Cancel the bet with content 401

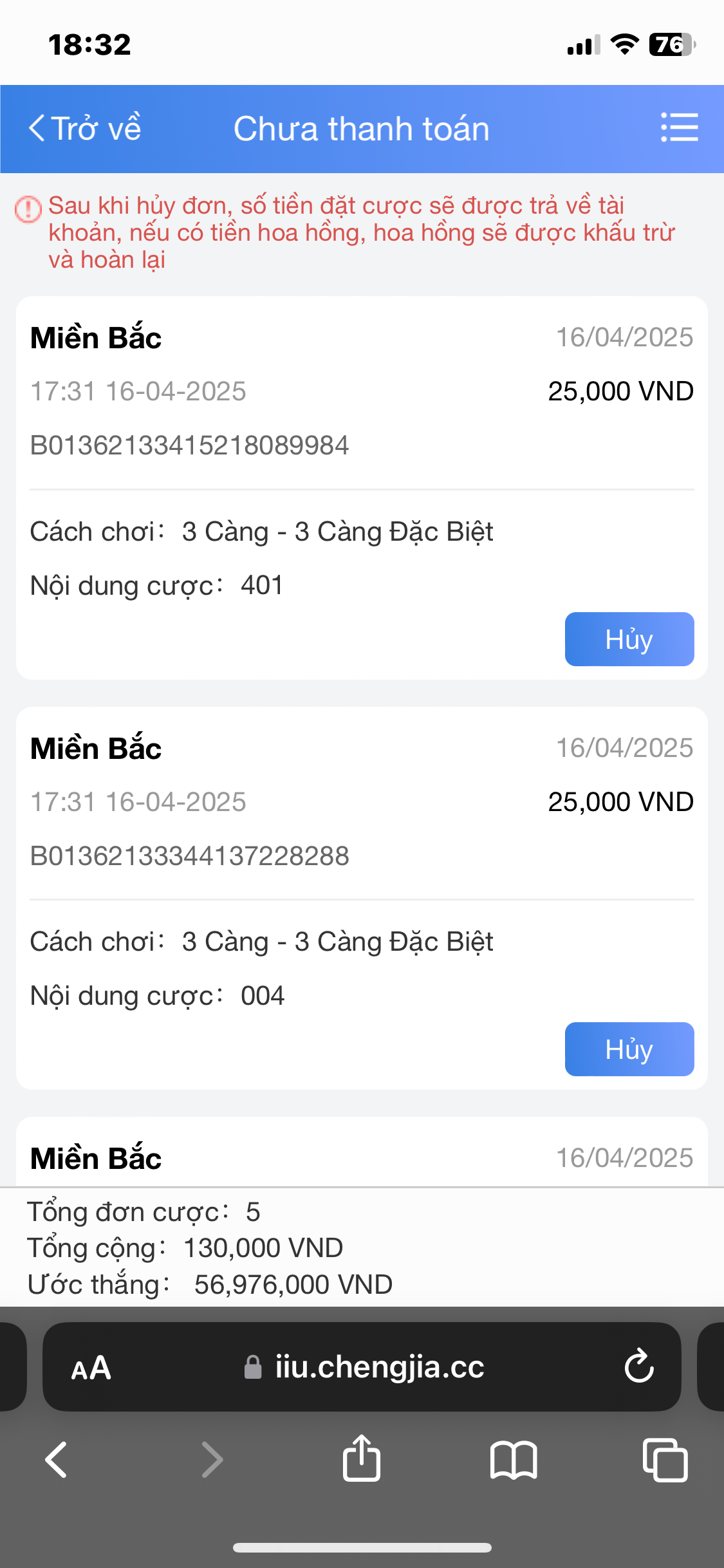(x=629, y=639)
